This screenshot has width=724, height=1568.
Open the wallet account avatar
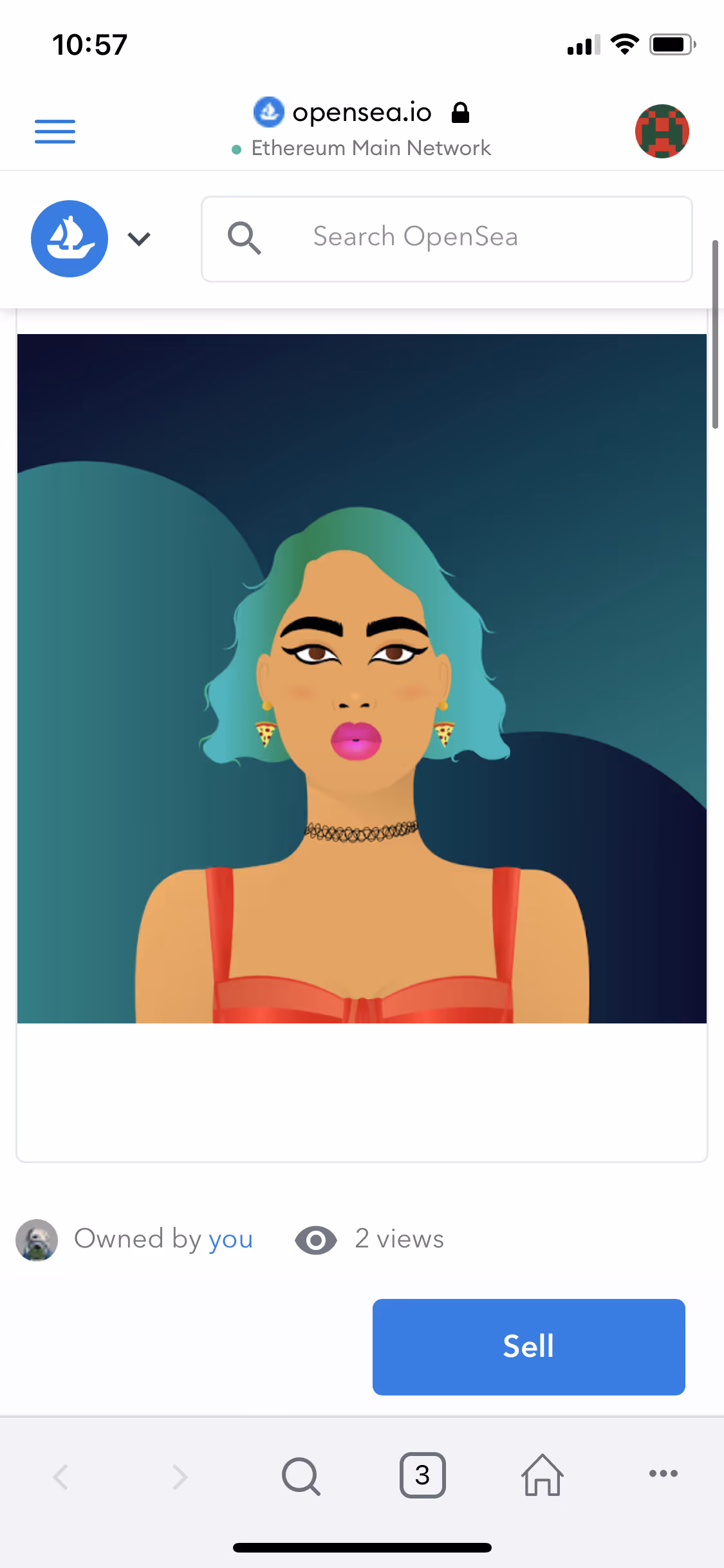[x=662, y=131]
